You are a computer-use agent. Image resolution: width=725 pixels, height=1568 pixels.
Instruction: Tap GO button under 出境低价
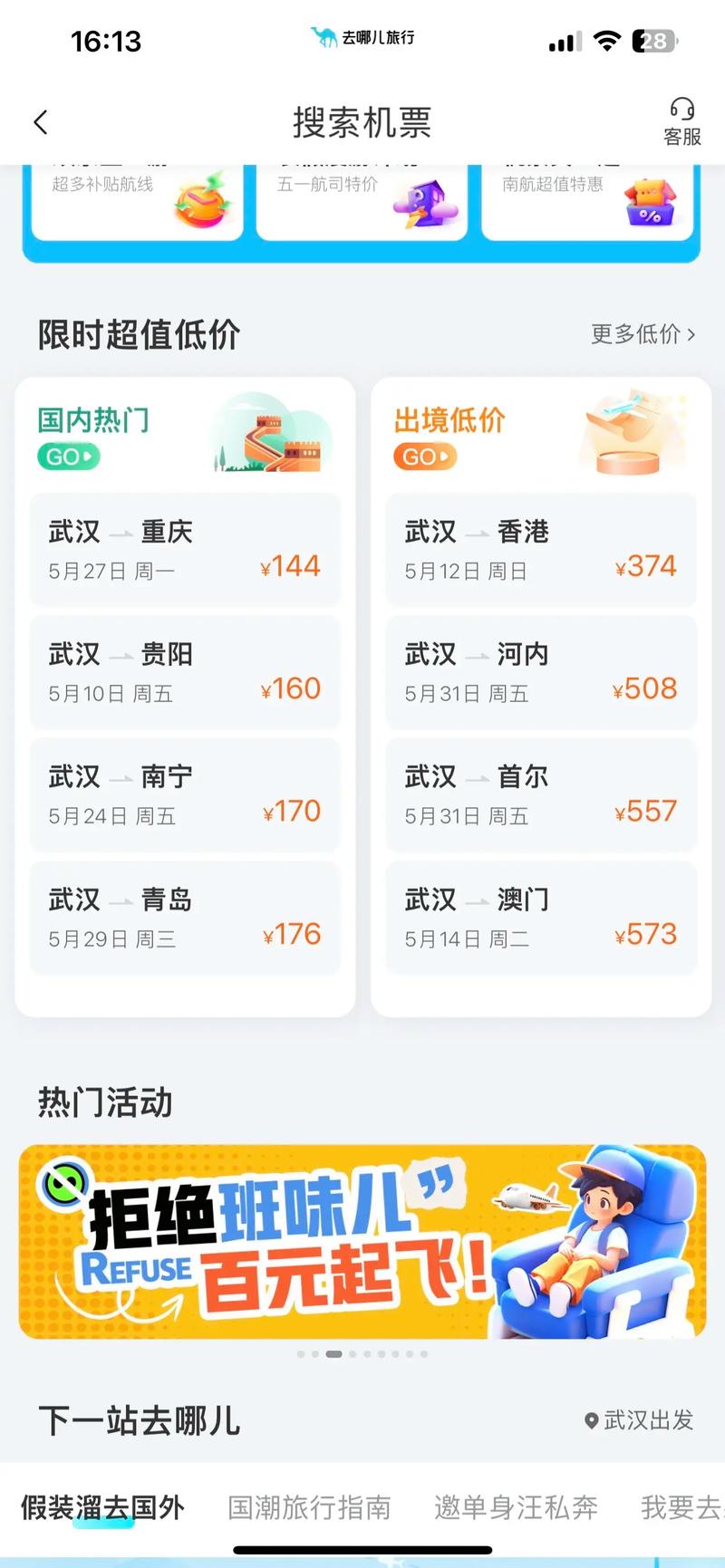425,457
